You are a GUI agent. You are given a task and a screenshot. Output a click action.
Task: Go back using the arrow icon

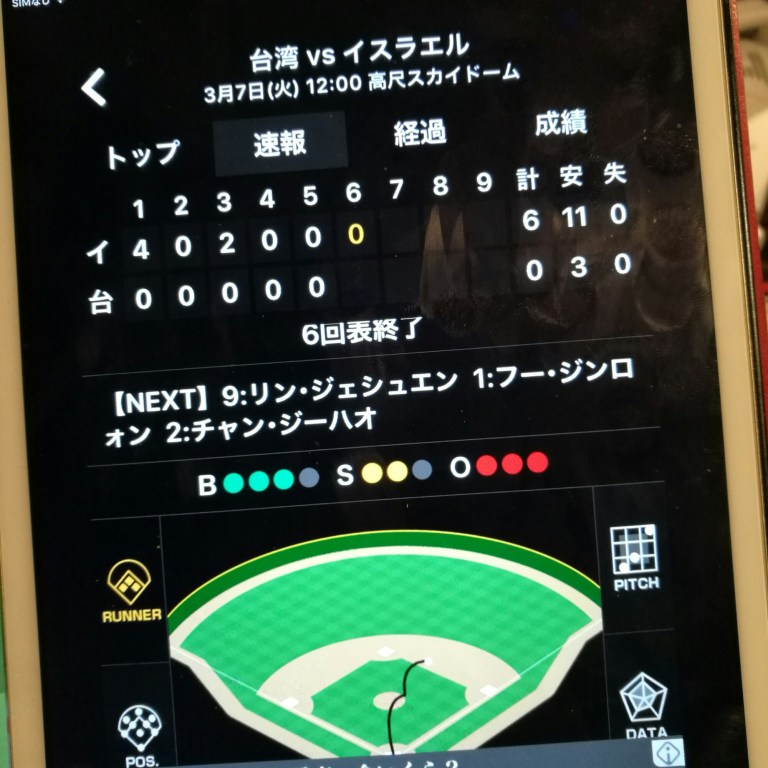point(94,88)
